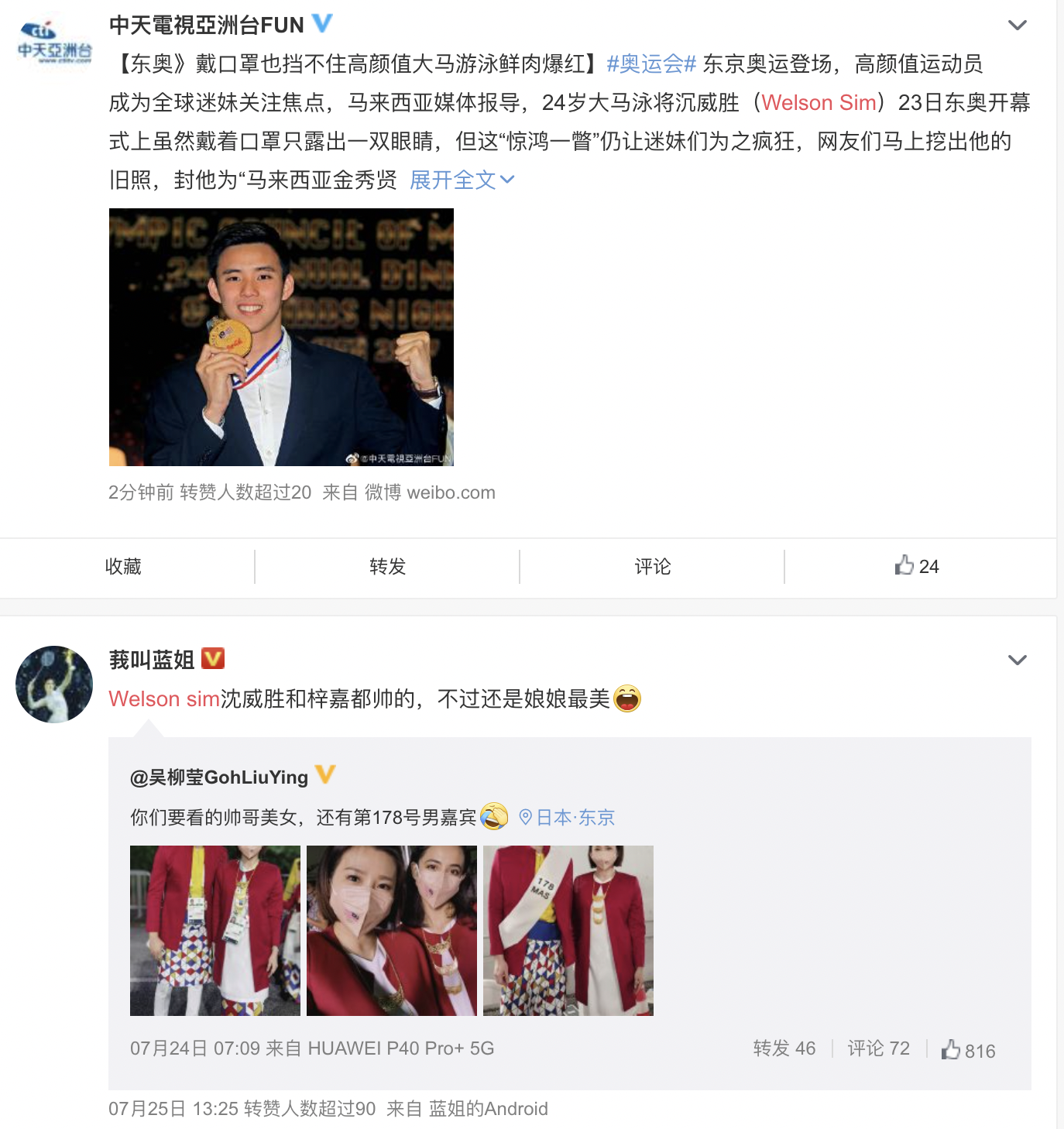View the first photo in 吴柳莹's post

tap(215, 931)
